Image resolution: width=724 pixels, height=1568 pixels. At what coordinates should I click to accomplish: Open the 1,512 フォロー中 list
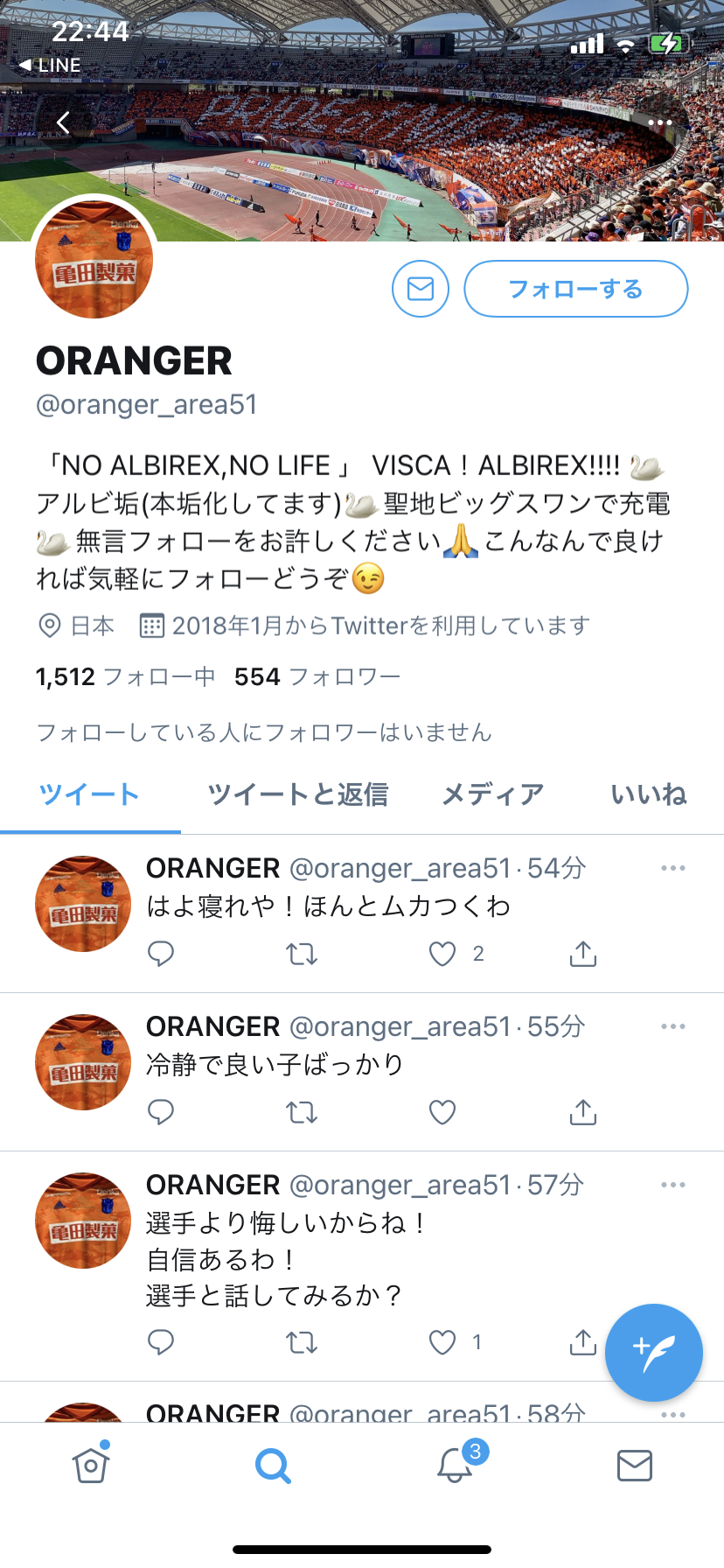click(x=125, y=676)
